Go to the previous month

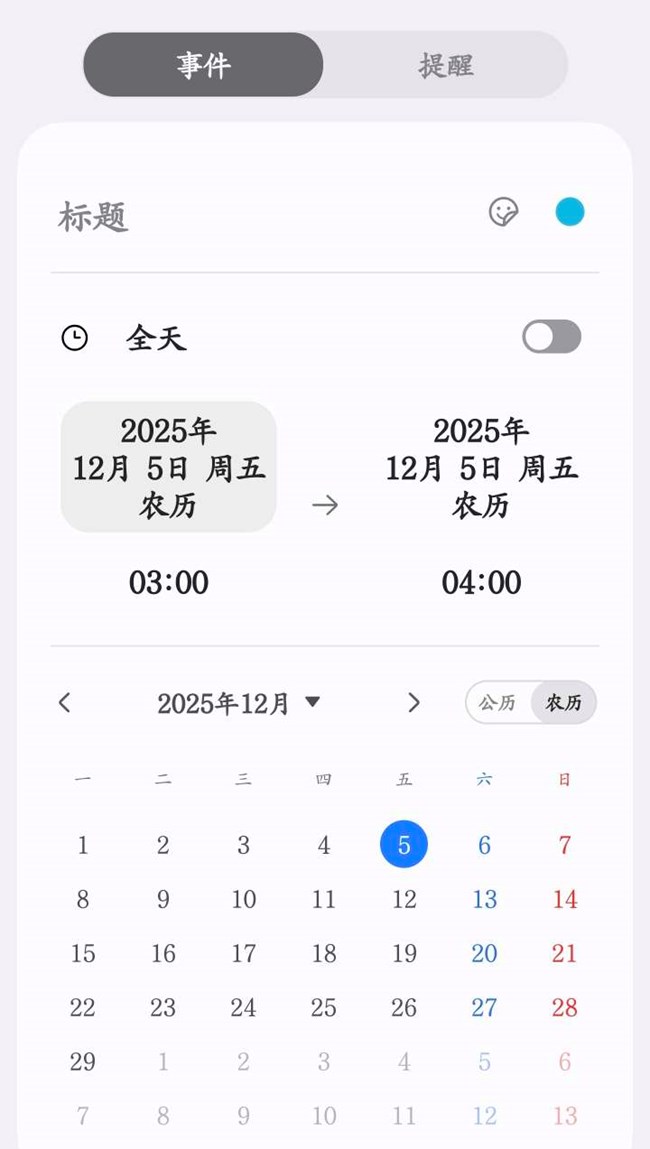(x=65, y=703)
